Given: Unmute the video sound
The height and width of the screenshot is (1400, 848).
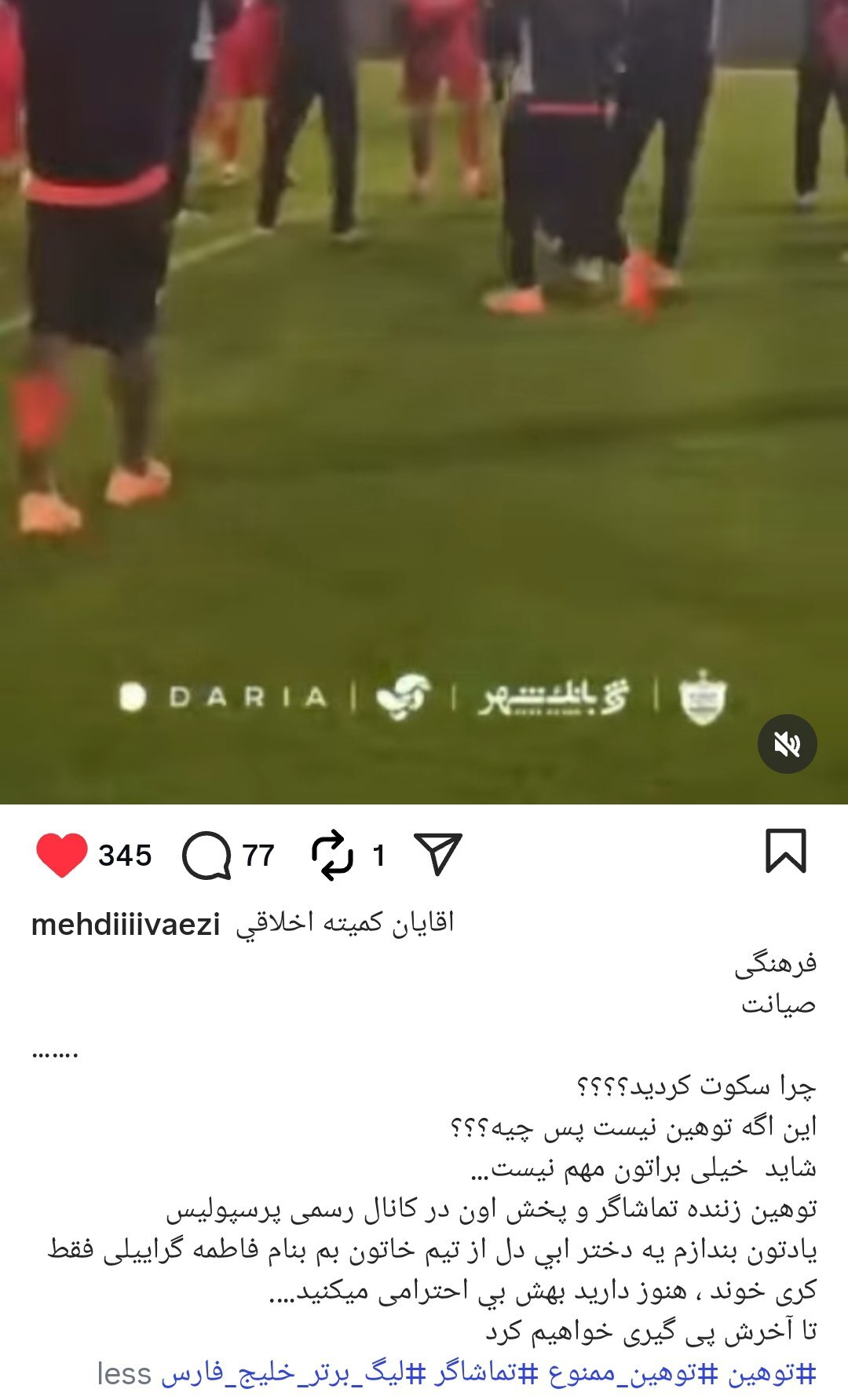Looking at the screenshot, I should point(787,744).
